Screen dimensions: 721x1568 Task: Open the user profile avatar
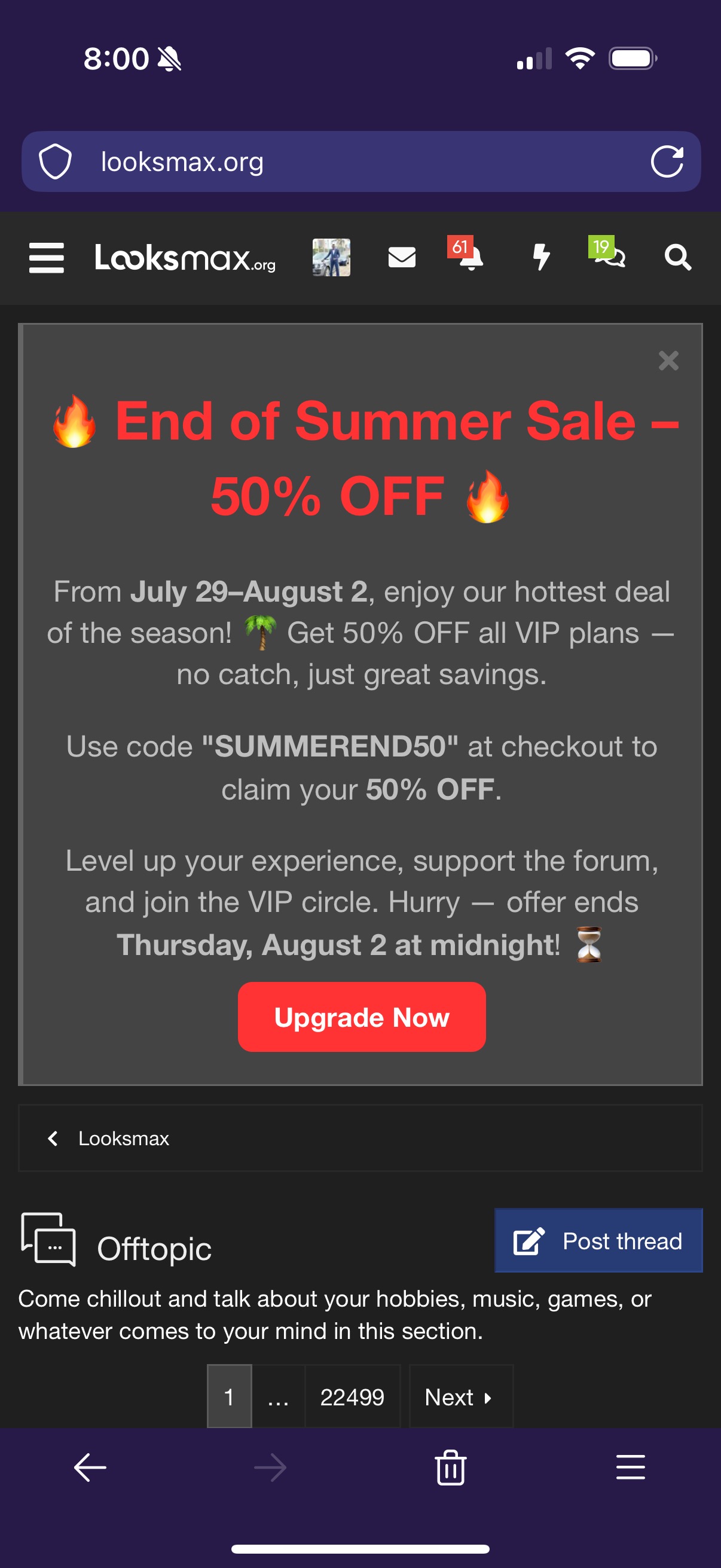[x=331, y=258]
